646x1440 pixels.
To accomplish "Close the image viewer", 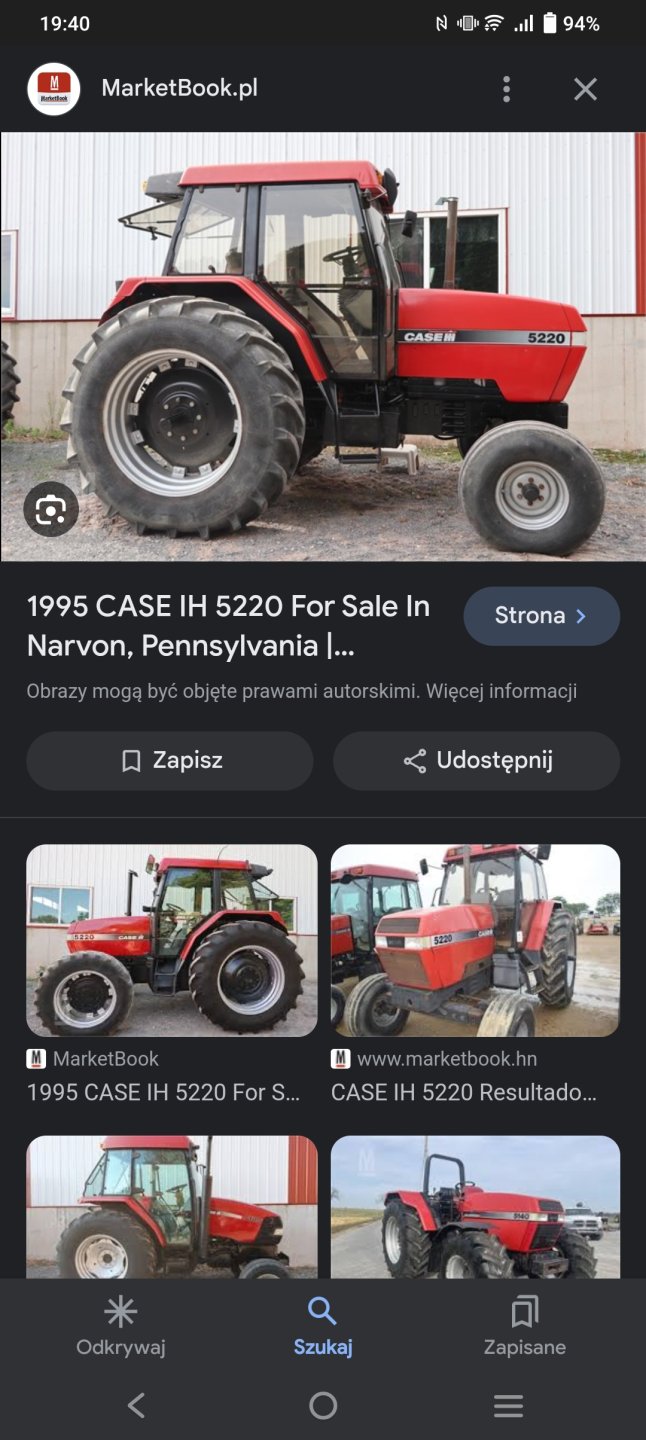I will click(x=585, y=89).
